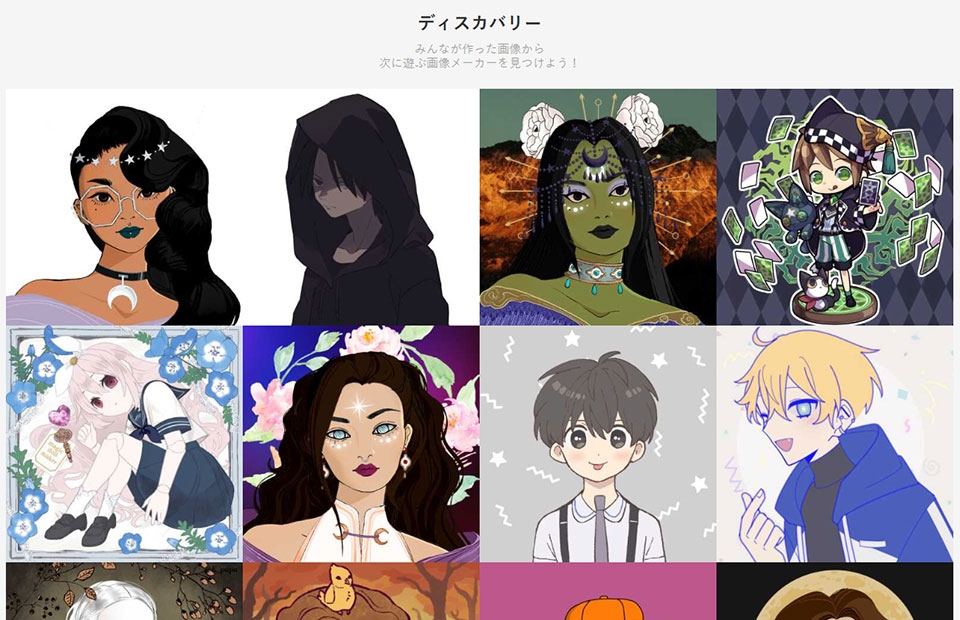Open the pink-haired sailor uniform girl image
Image resolution: width=960 pixels, height=620 pixels.
coord(124,444)
